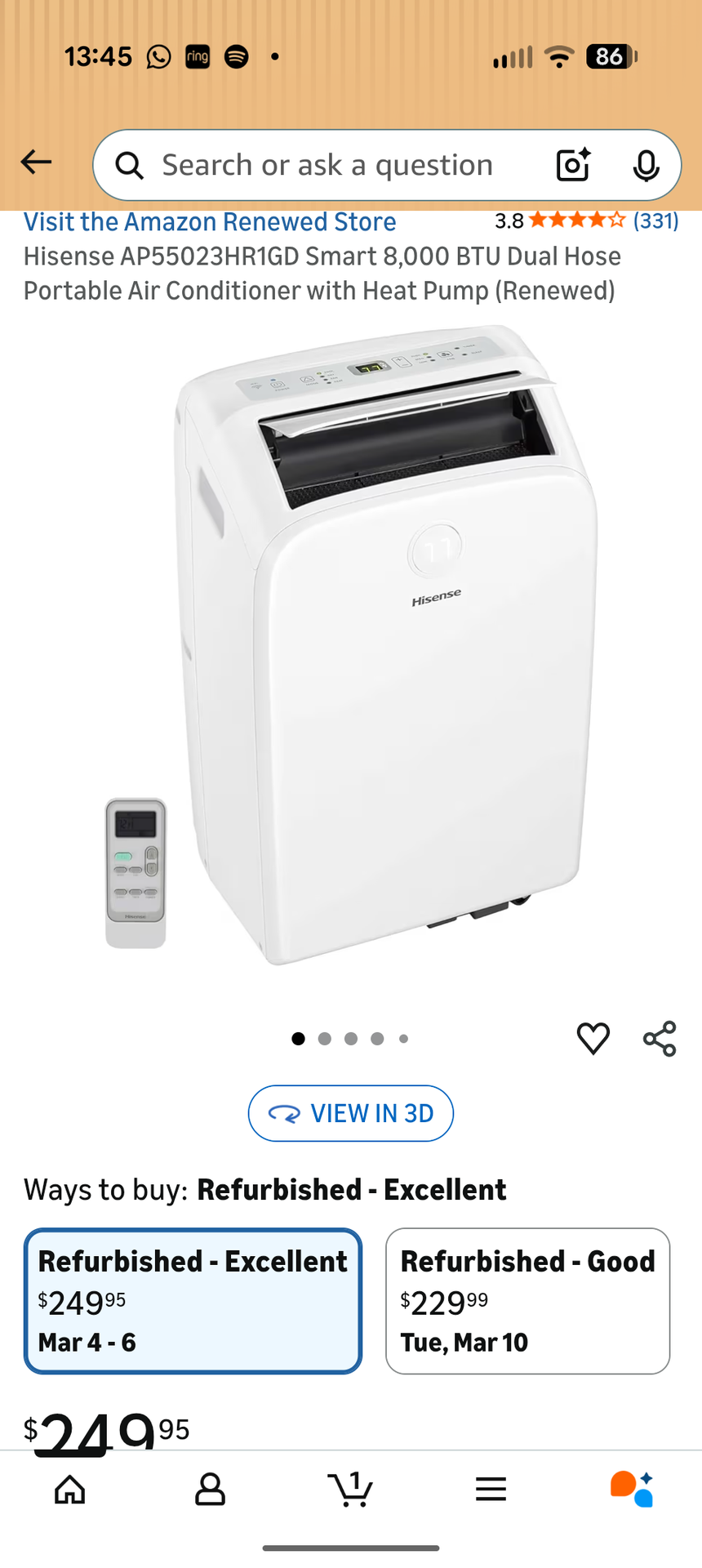Share this product
This screenshot has height=1568, width=702.
[660, 1039]
